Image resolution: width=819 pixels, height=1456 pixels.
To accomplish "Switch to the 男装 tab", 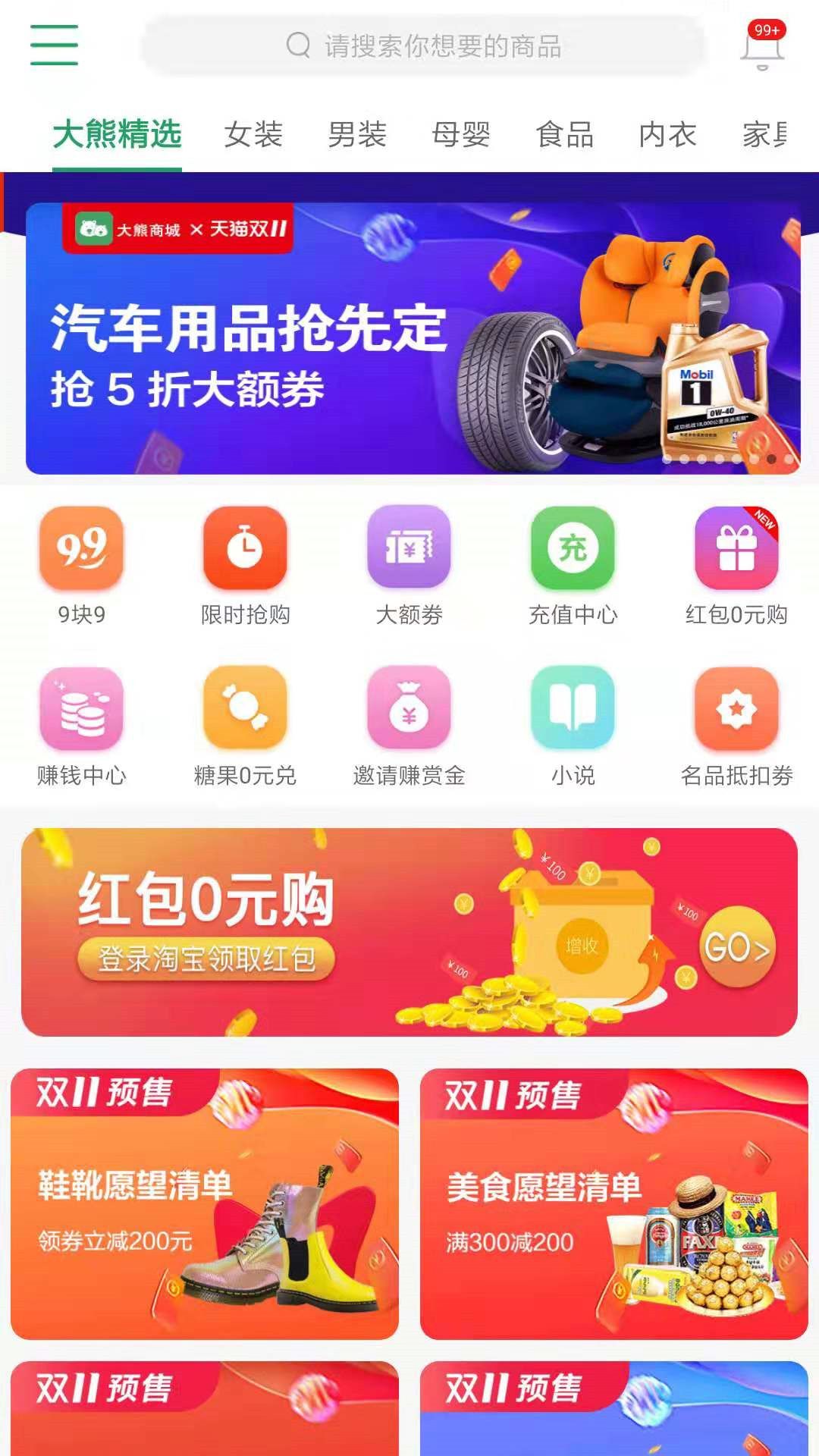I will pyautogui.click(x=357, y=135).
